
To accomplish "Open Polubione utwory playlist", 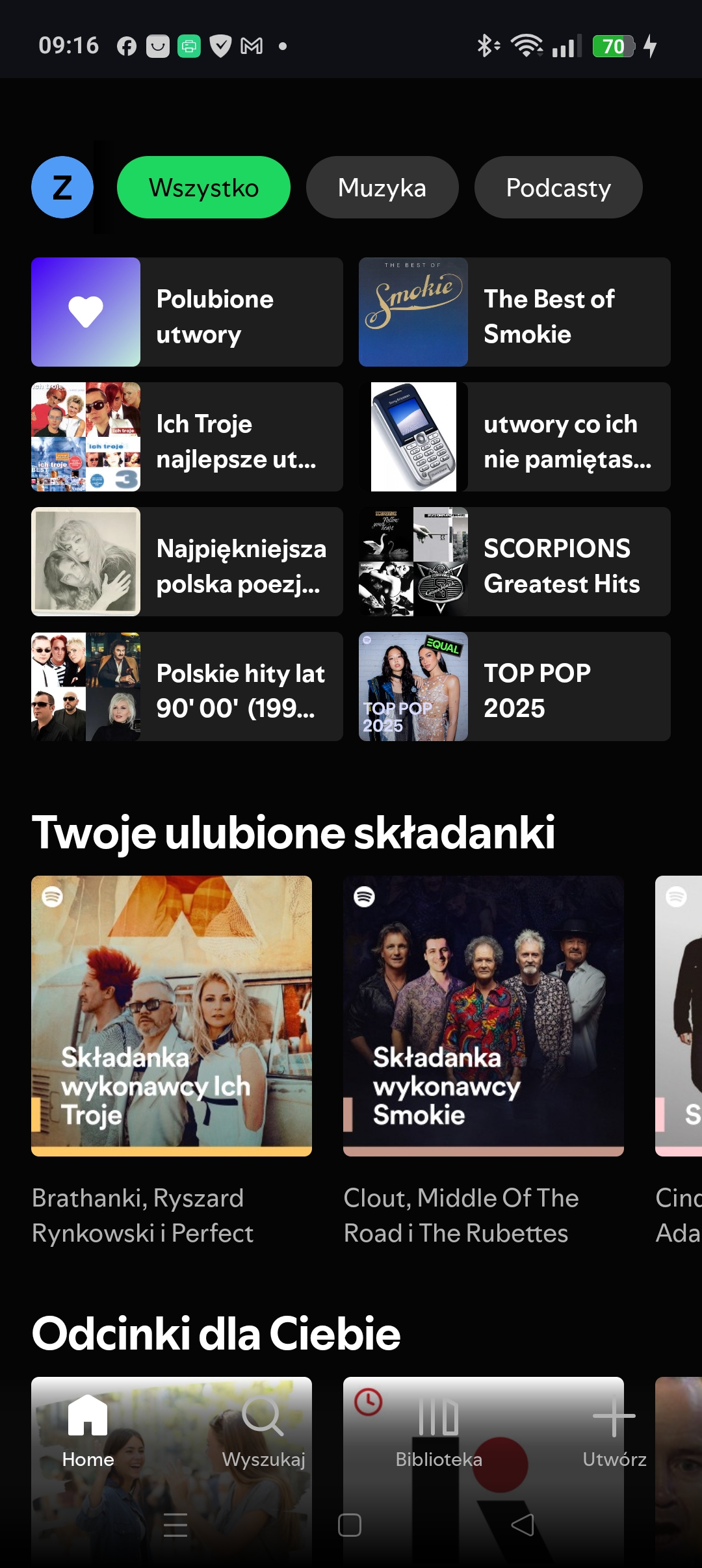I will pos(187,312).
